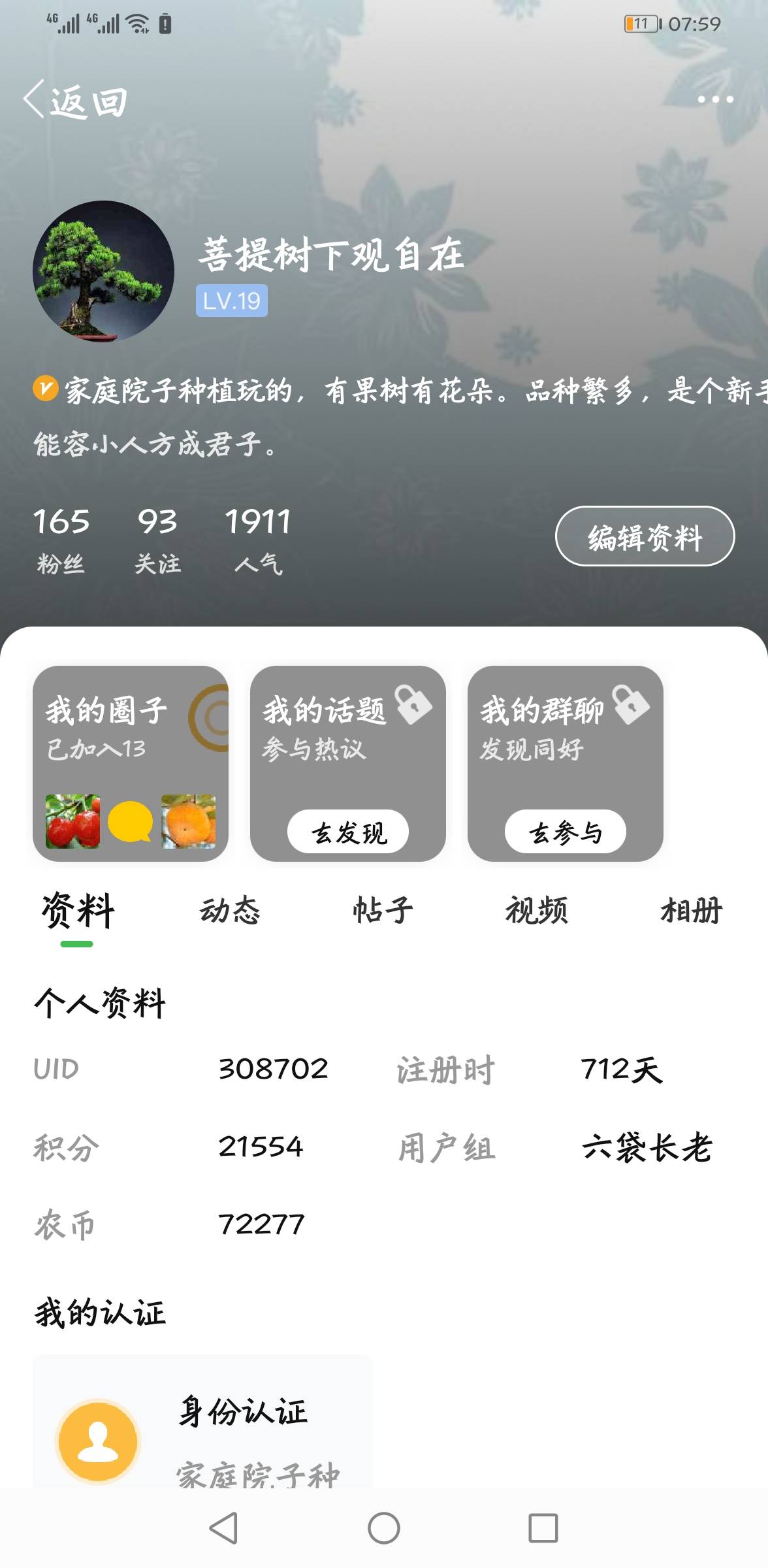The width and height of the screenshot is (768, 1568).
Task: Open the three-dot overflow menu
Action: click(x=715, y=99)
